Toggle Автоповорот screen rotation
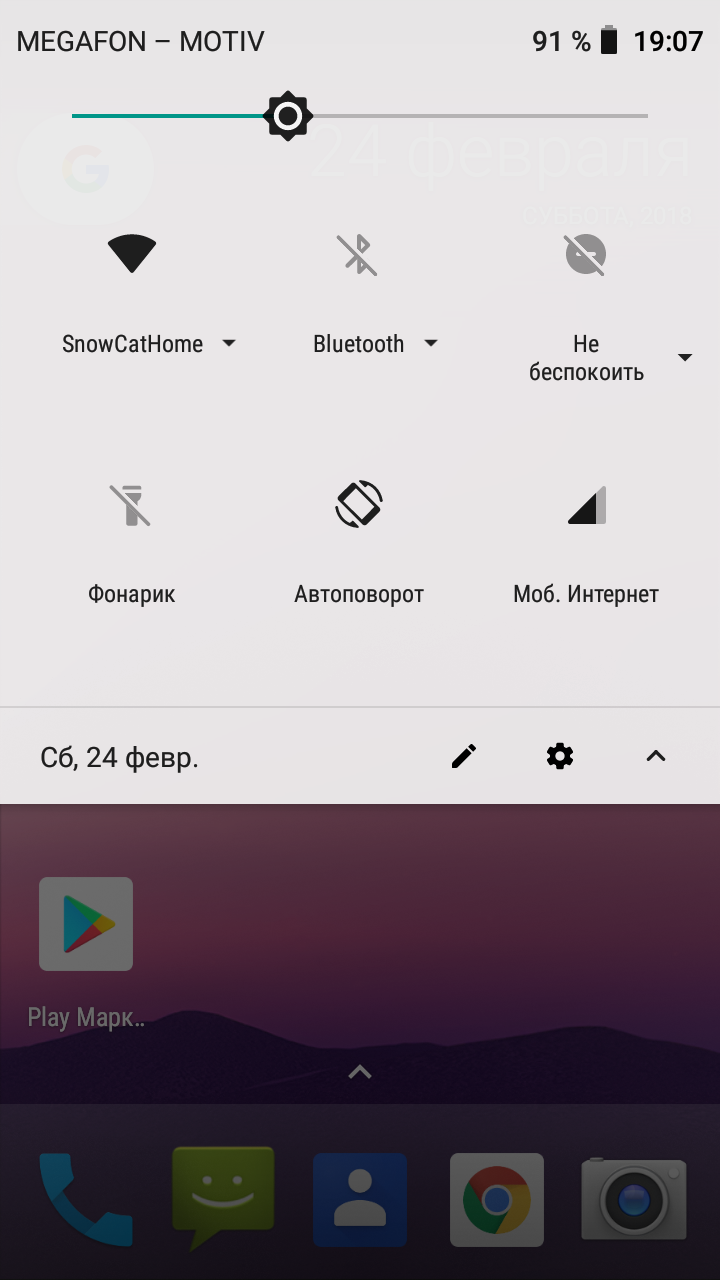Image resolution: width=720 pixels, height=1280 pixels. coord(359,504)
